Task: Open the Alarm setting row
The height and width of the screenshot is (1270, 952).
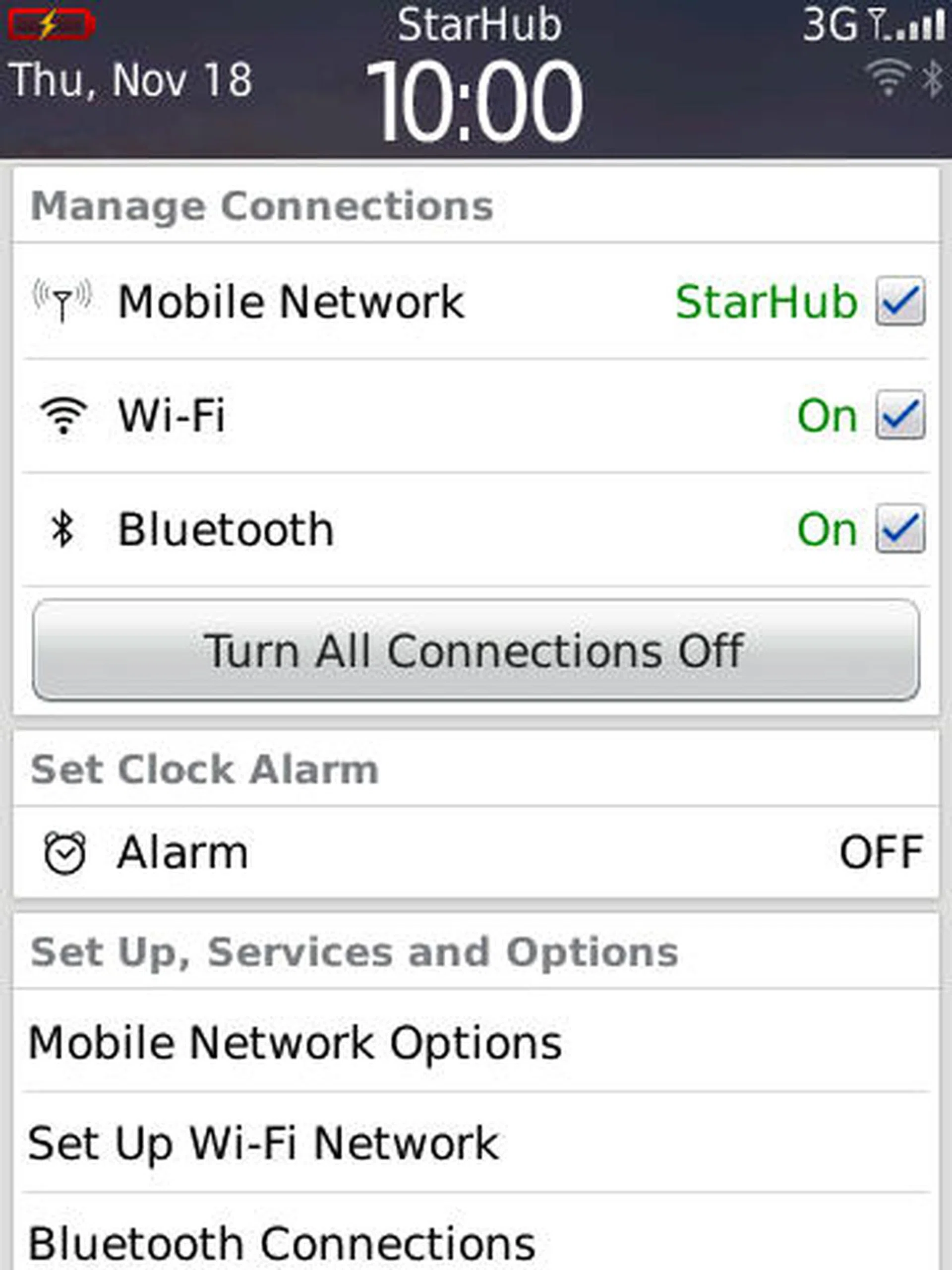Action: point(475,852)
